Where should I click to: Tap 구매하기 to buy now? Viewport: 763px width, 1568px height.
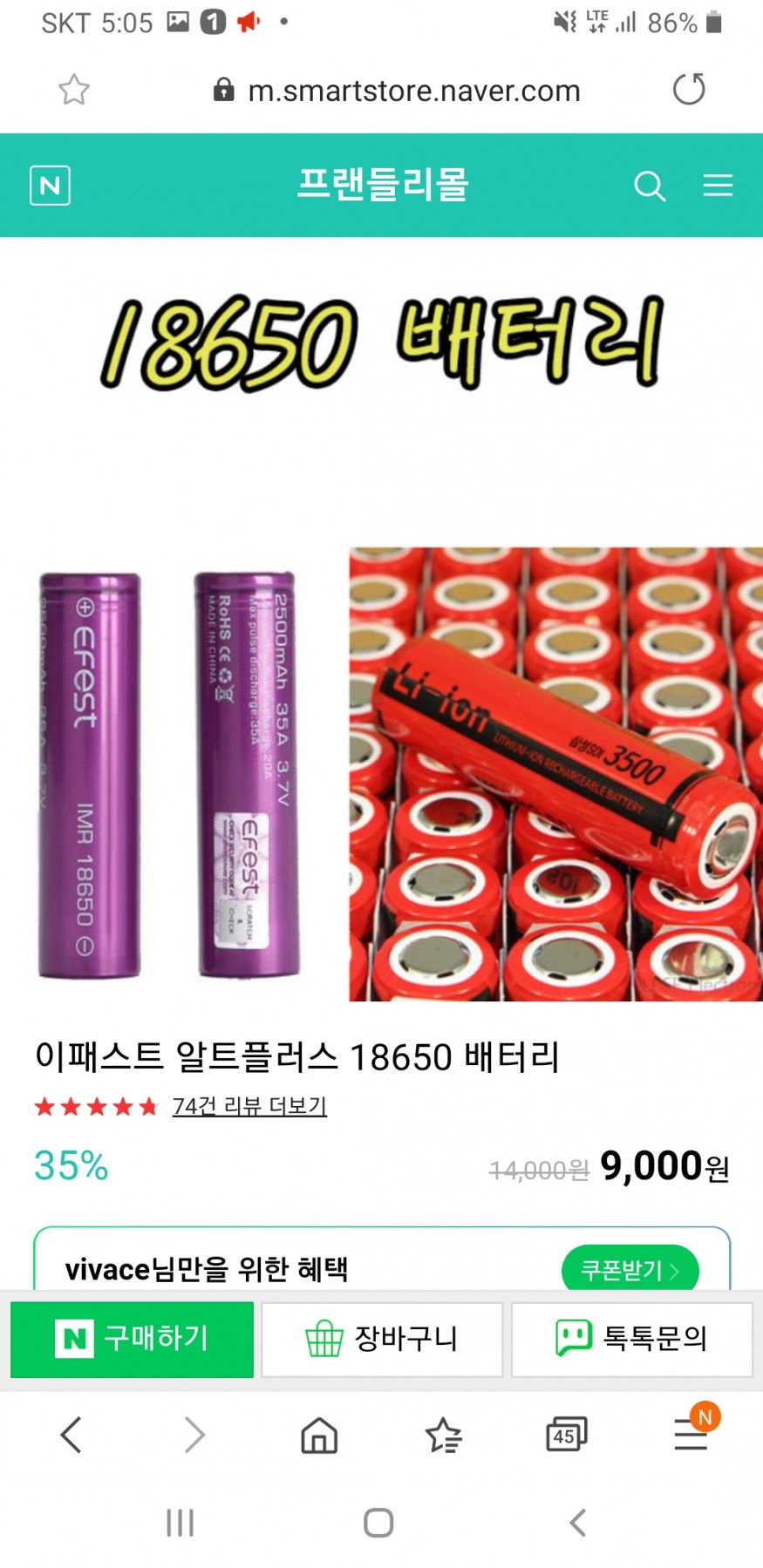click(133, 1339)
